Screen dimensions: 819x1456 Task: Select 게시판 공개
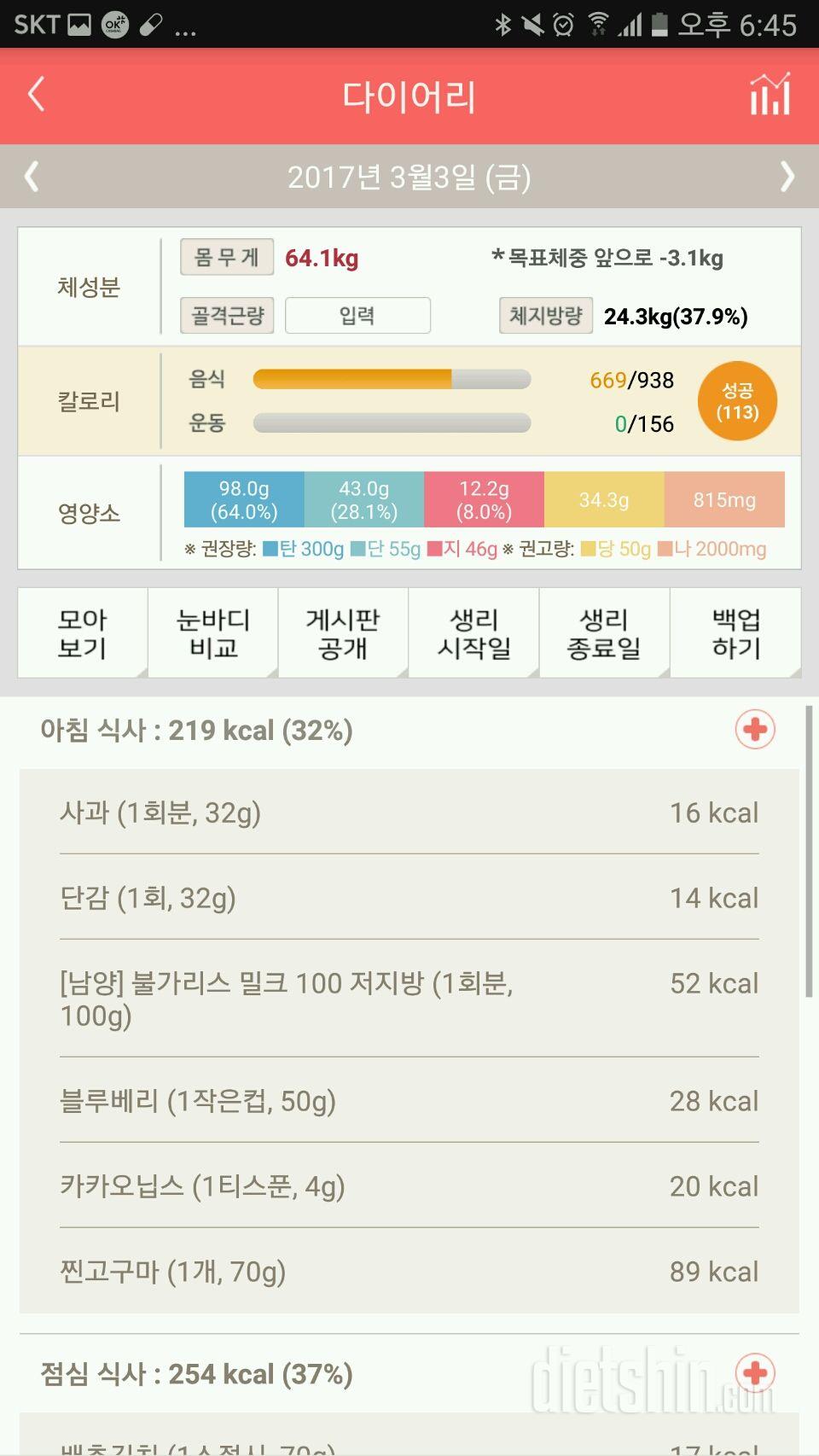click(x=343, y=633)
